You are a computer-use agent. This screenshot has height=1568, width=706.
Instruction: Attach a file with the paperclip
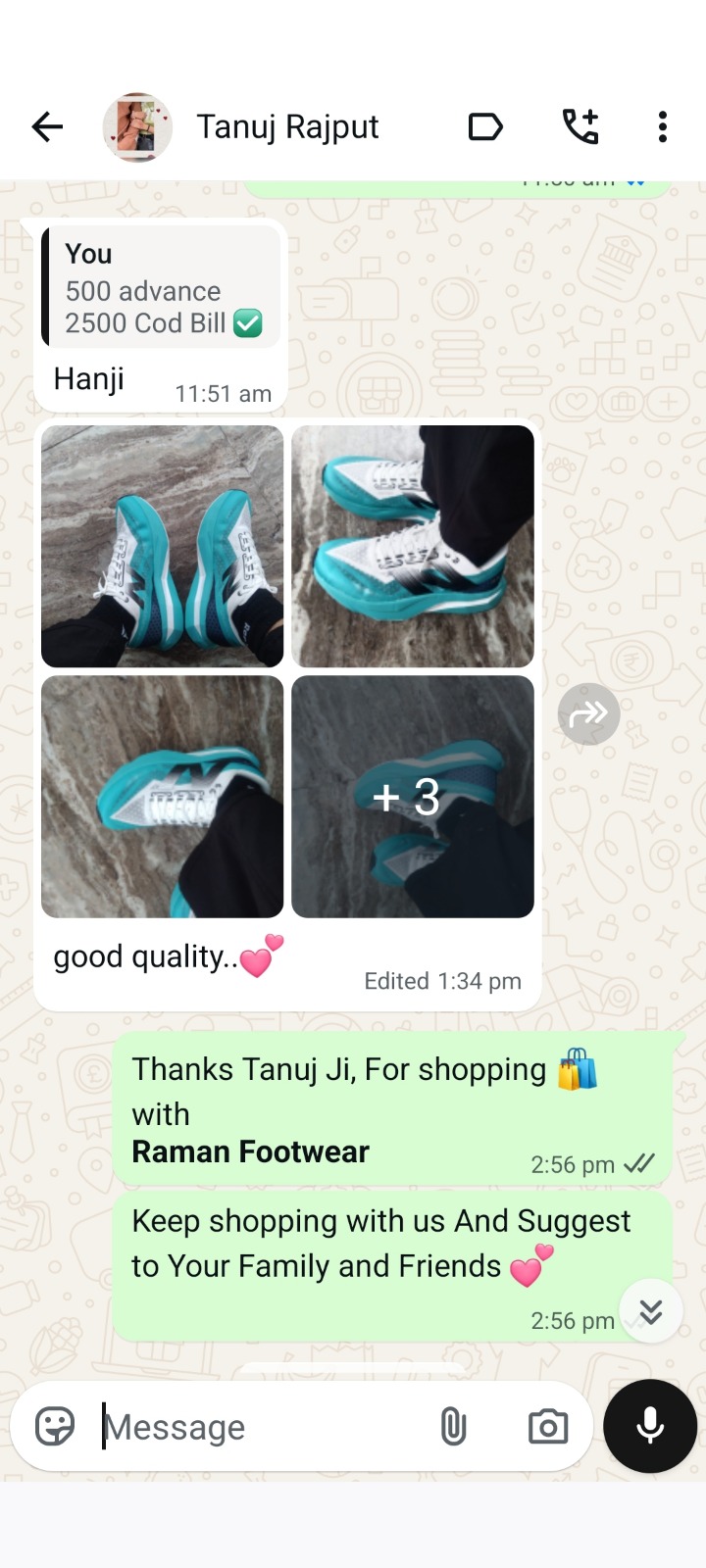453,1427
